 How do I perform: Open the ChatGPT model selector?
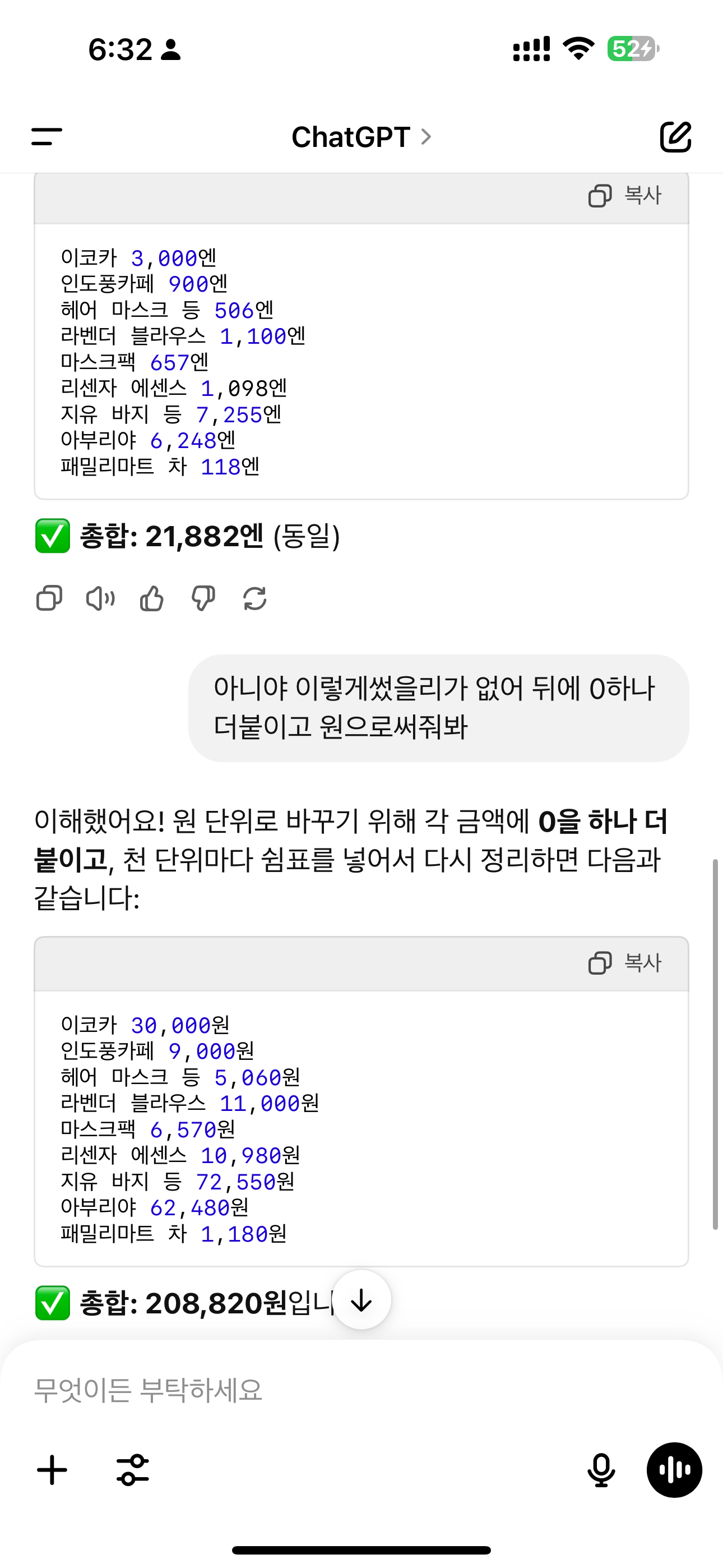pos(361,137)
